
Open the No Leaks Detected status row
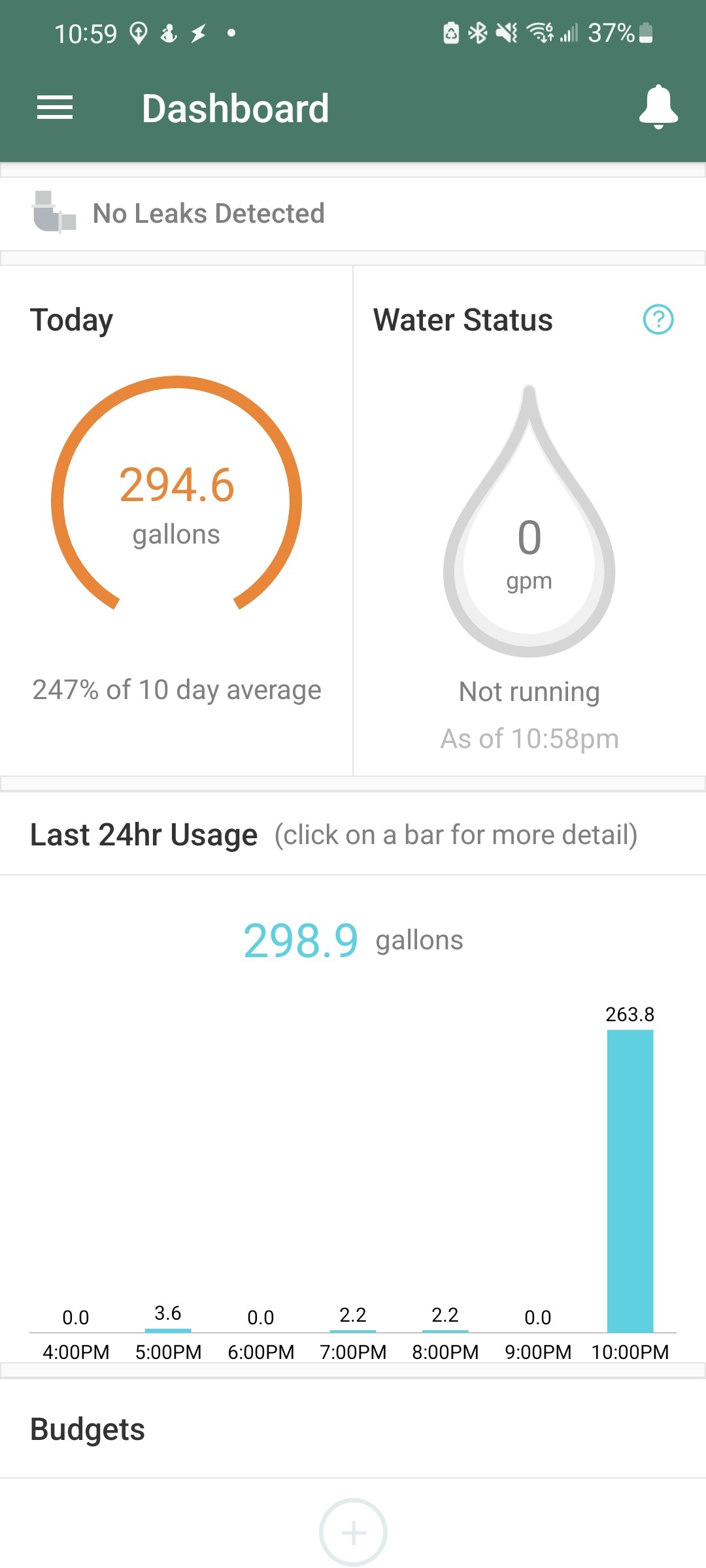pos(353,214)
